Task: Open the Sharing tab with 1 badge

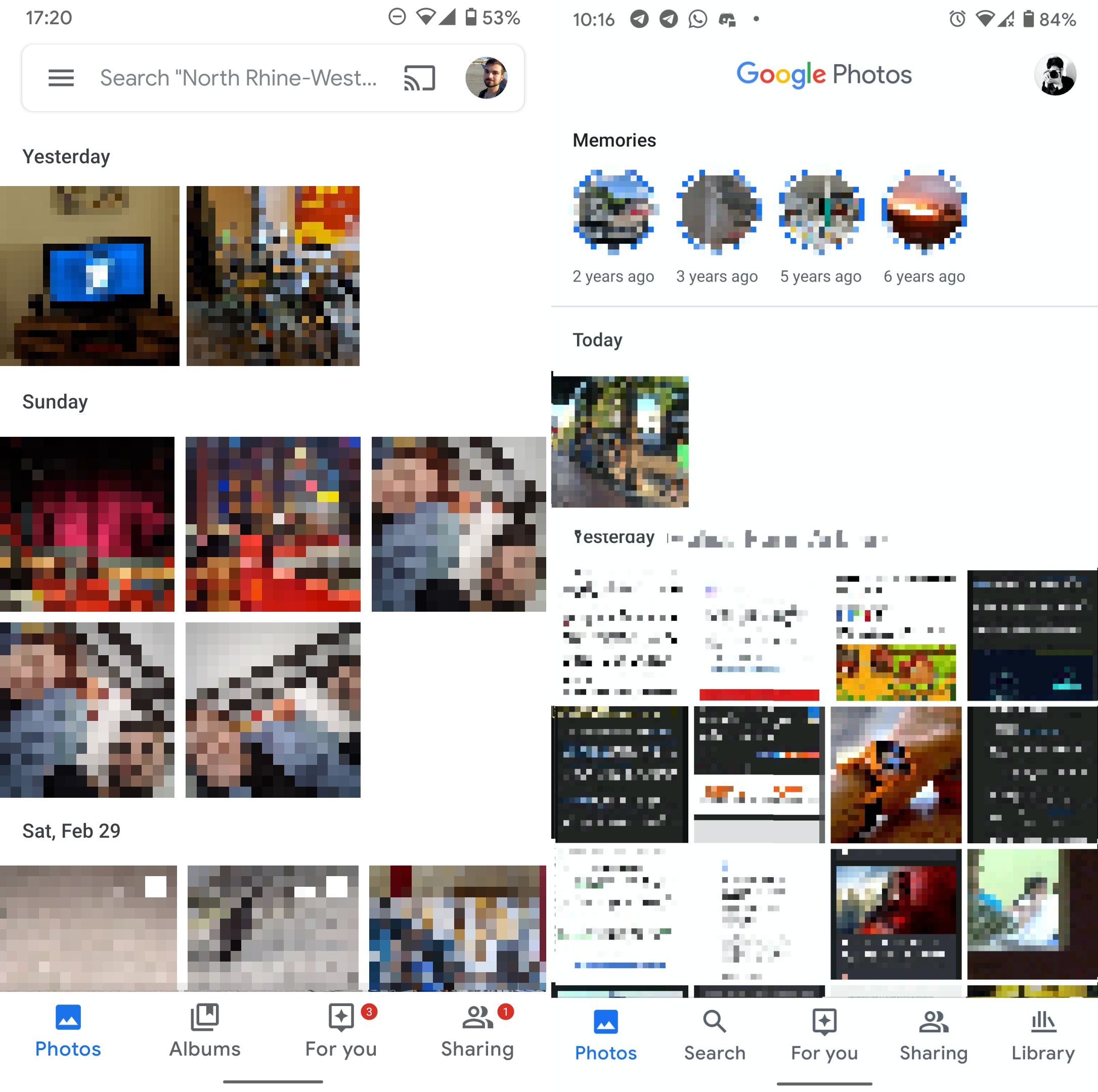Action: (477, 1031)
